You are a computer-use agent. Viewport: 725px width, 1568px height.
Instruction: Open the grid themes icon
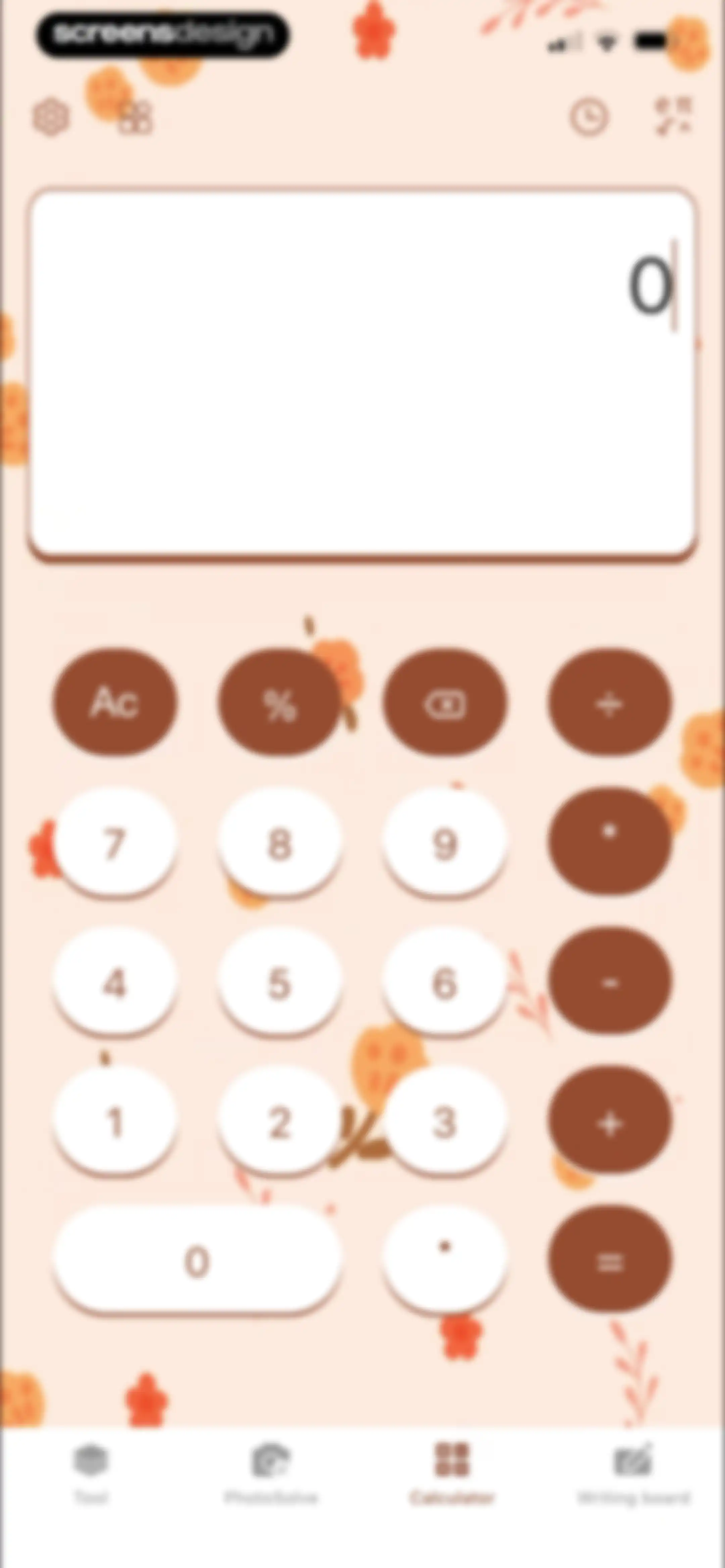pyautogui.click(x=135, y=117)
